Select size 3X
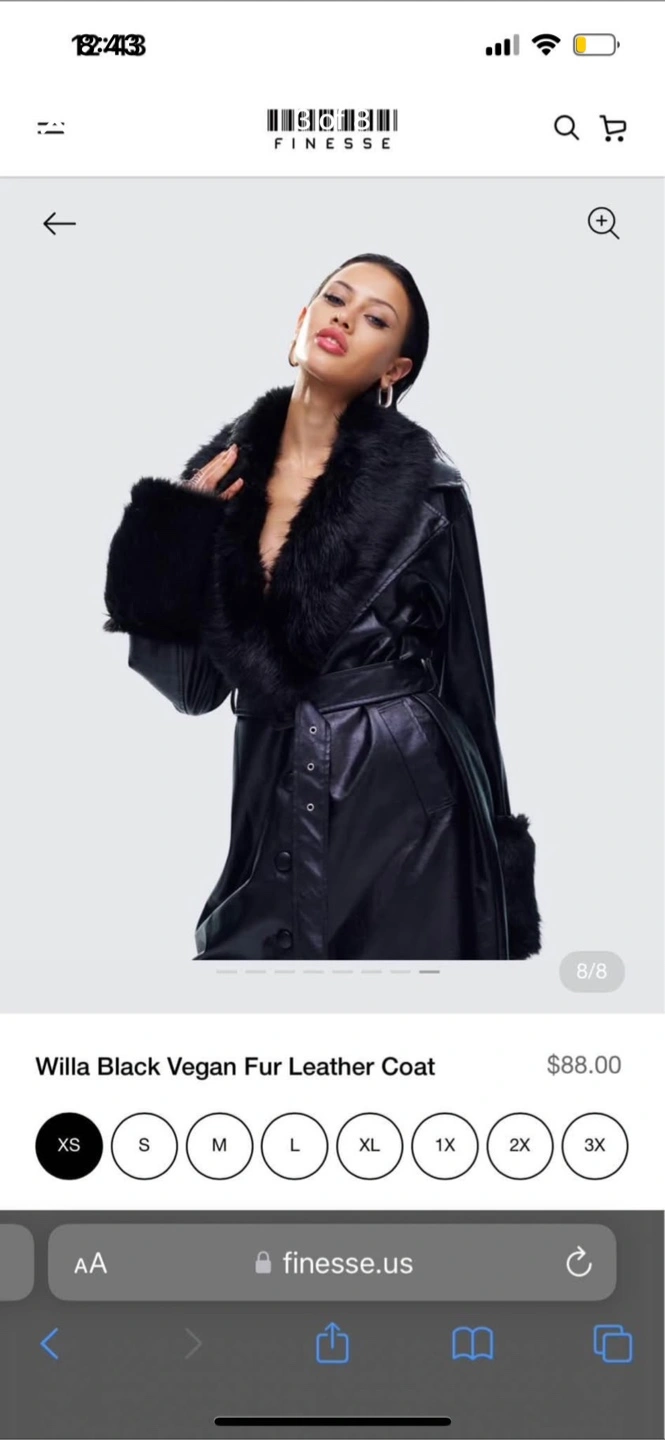665x1440 pixels. click(595, 1145)
